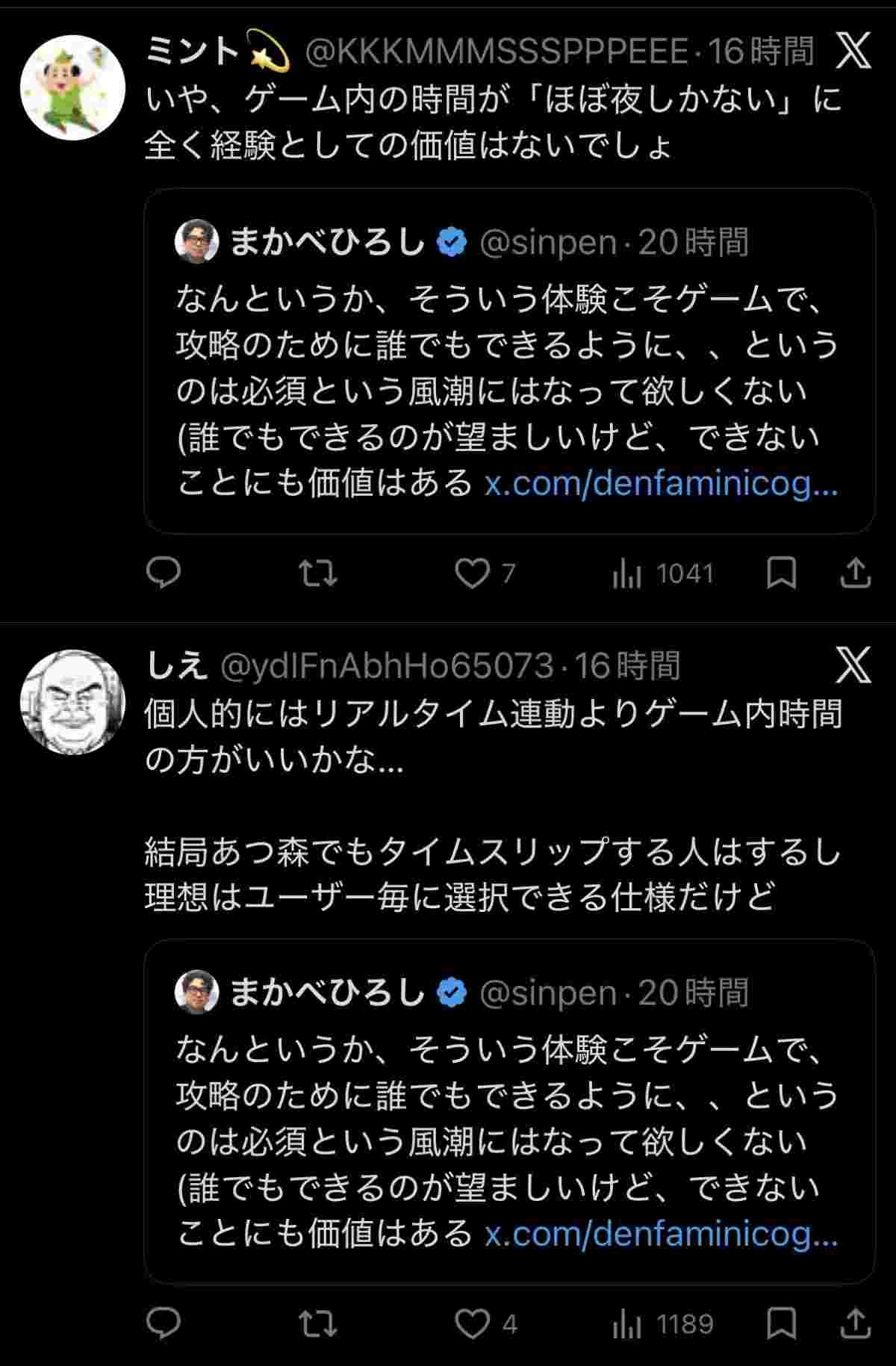Open しえ's profile avatar
Screen dimensions: 896x1366
pos(72,702)
